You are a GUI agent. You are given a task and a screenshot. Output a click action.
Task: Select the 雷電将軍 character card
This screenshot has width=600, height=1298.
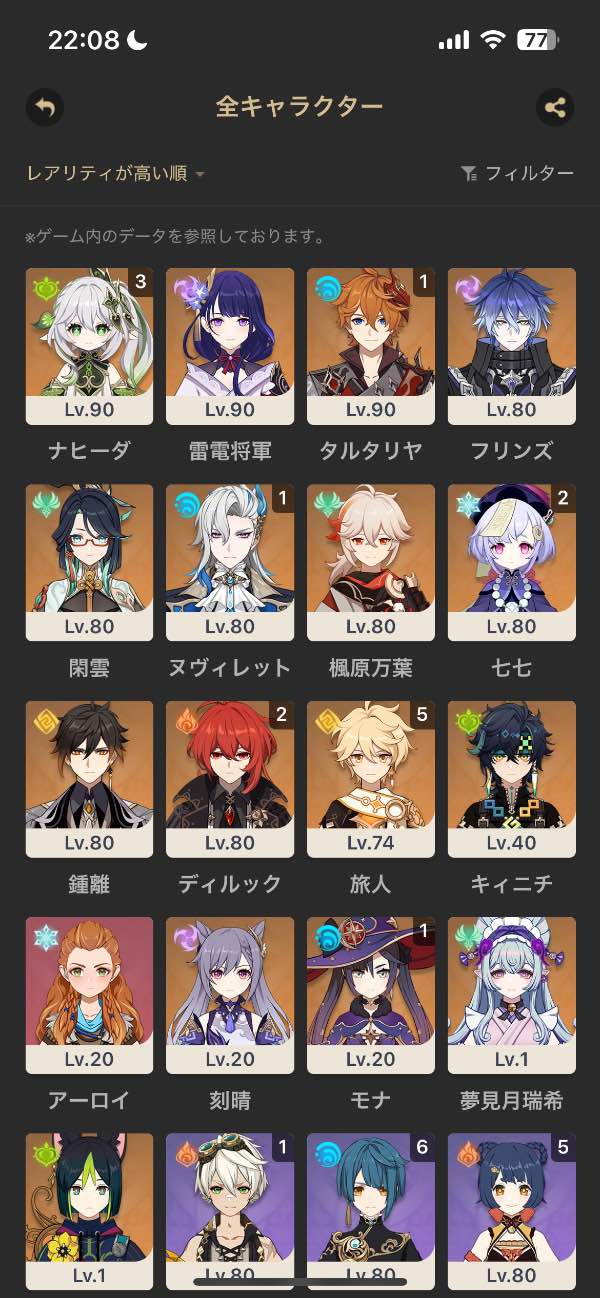click(x=230, y=346)
